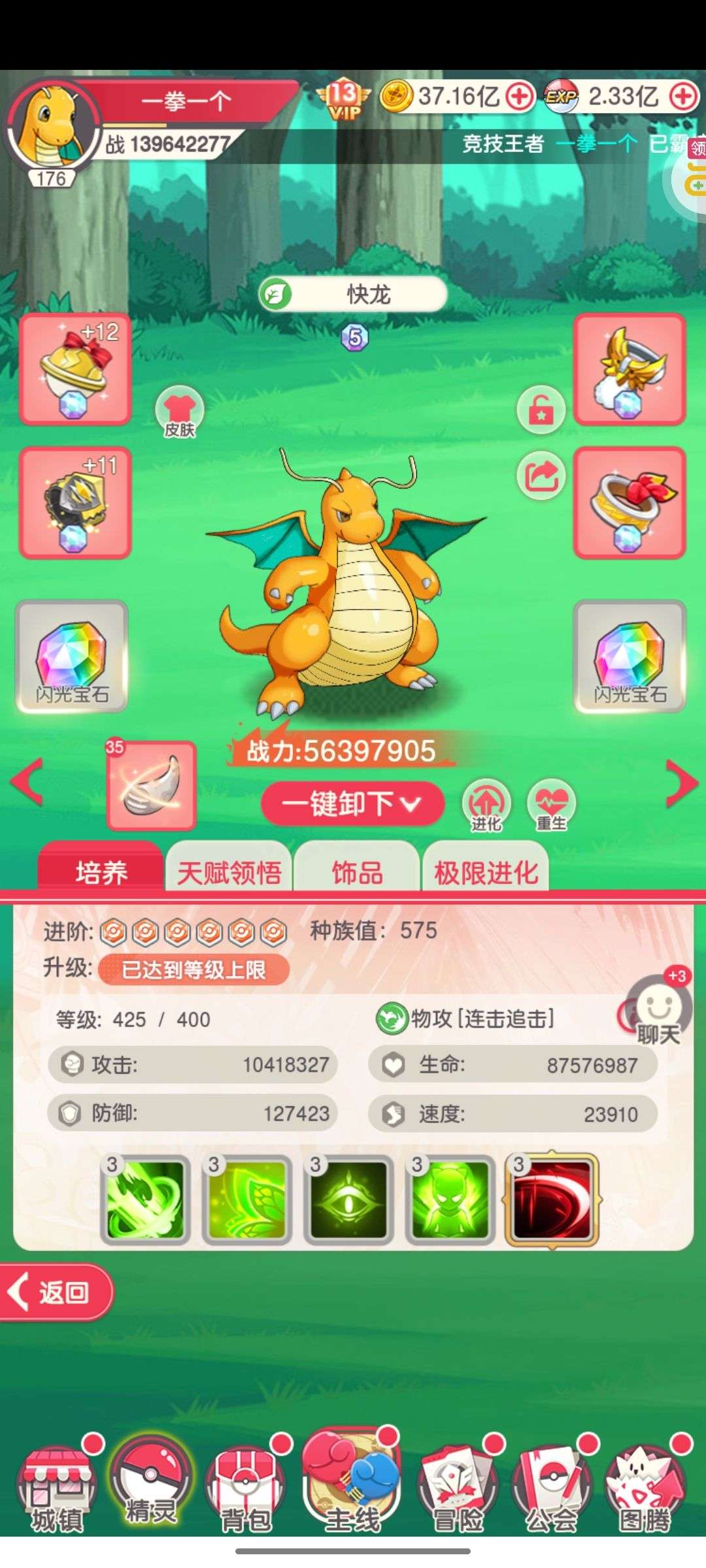Screen dimensions: 706x1568
Task: Tap the plus icon beside 37.16亿 coins
Action: [x=520, y=97]
